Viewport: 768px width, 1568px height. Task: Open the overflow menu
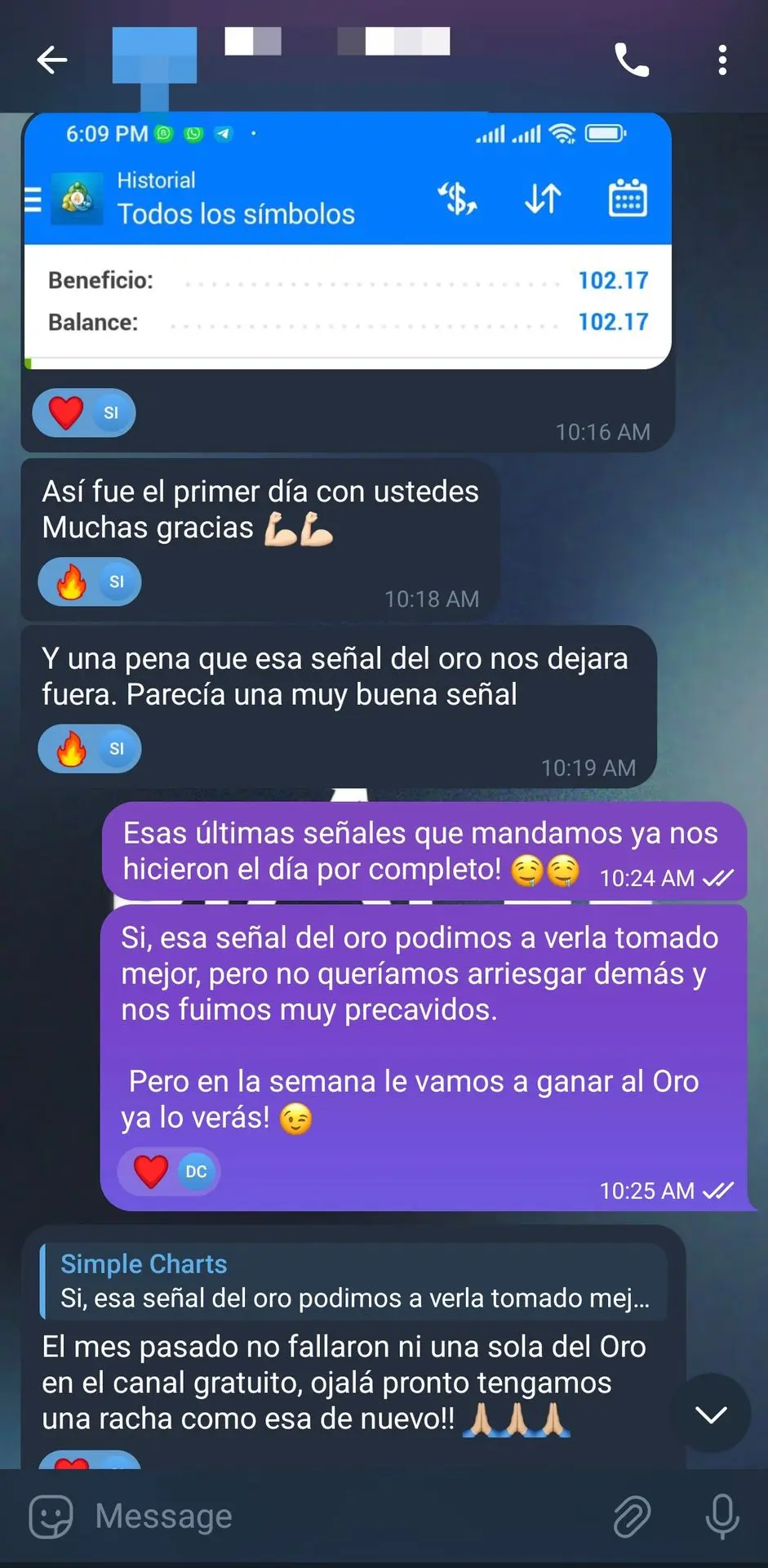722,60
